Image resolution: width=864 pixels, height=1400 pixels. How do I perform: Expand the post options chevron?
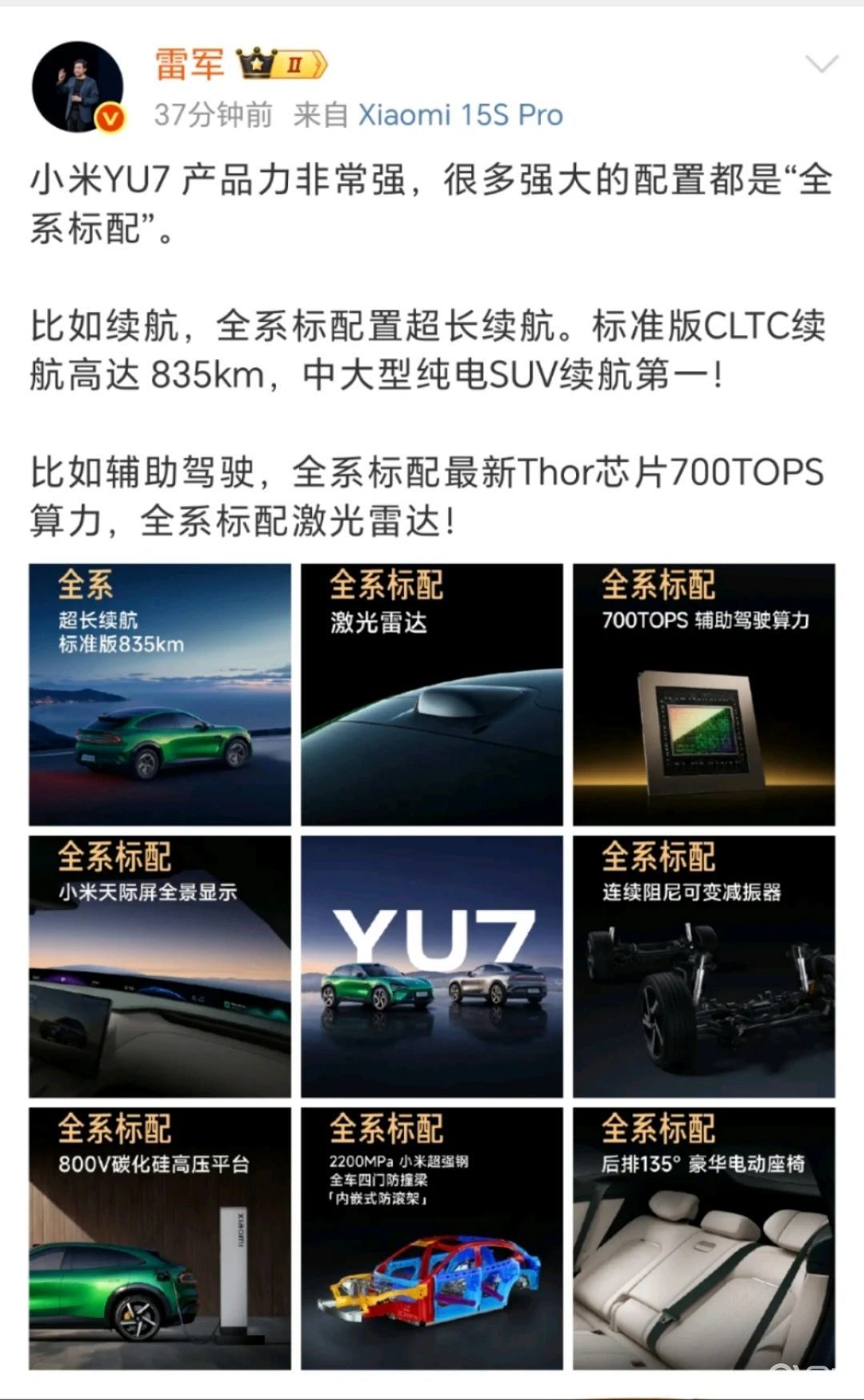(822, 64)
